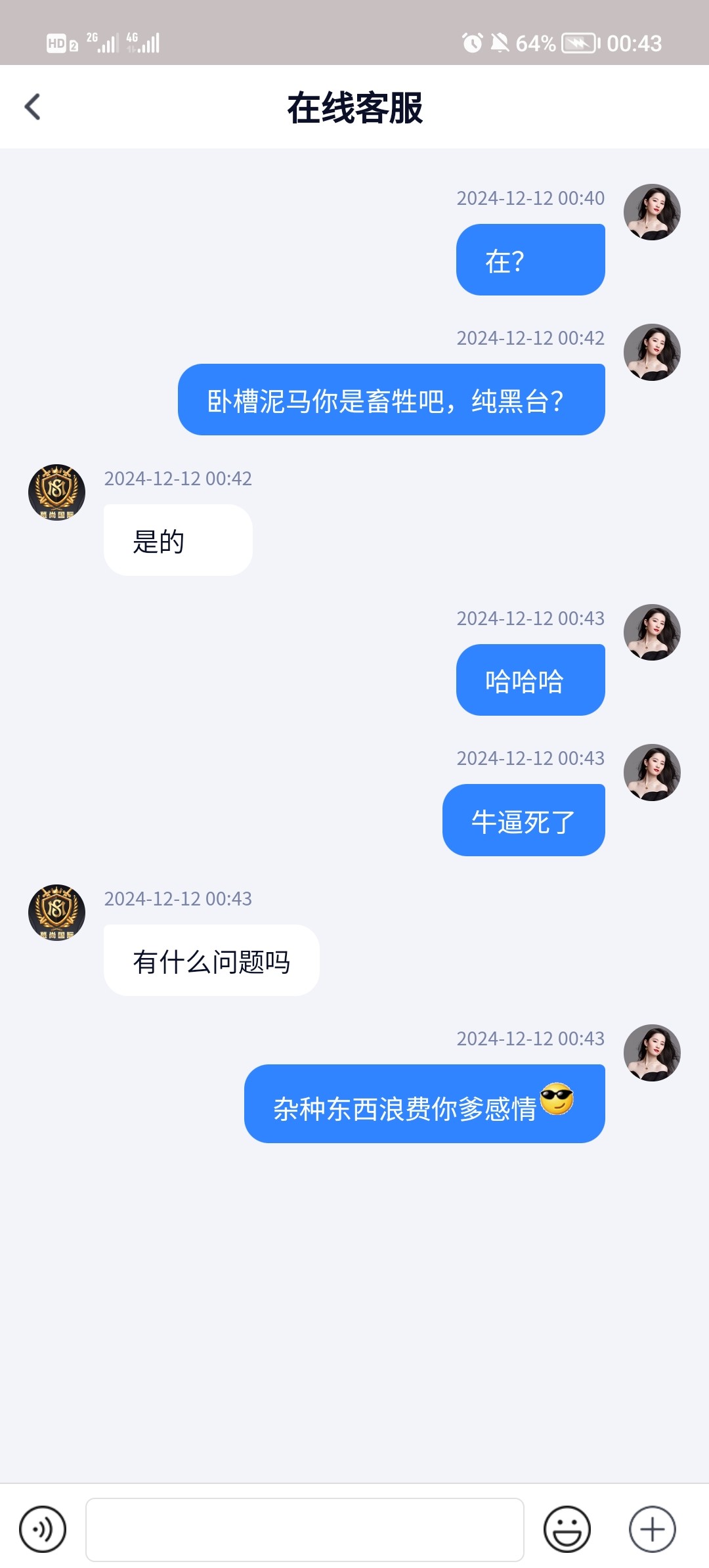Tap the avatar beside 牛逼死了 message
Screen dimensions: 709x1568
click(652, 772)
